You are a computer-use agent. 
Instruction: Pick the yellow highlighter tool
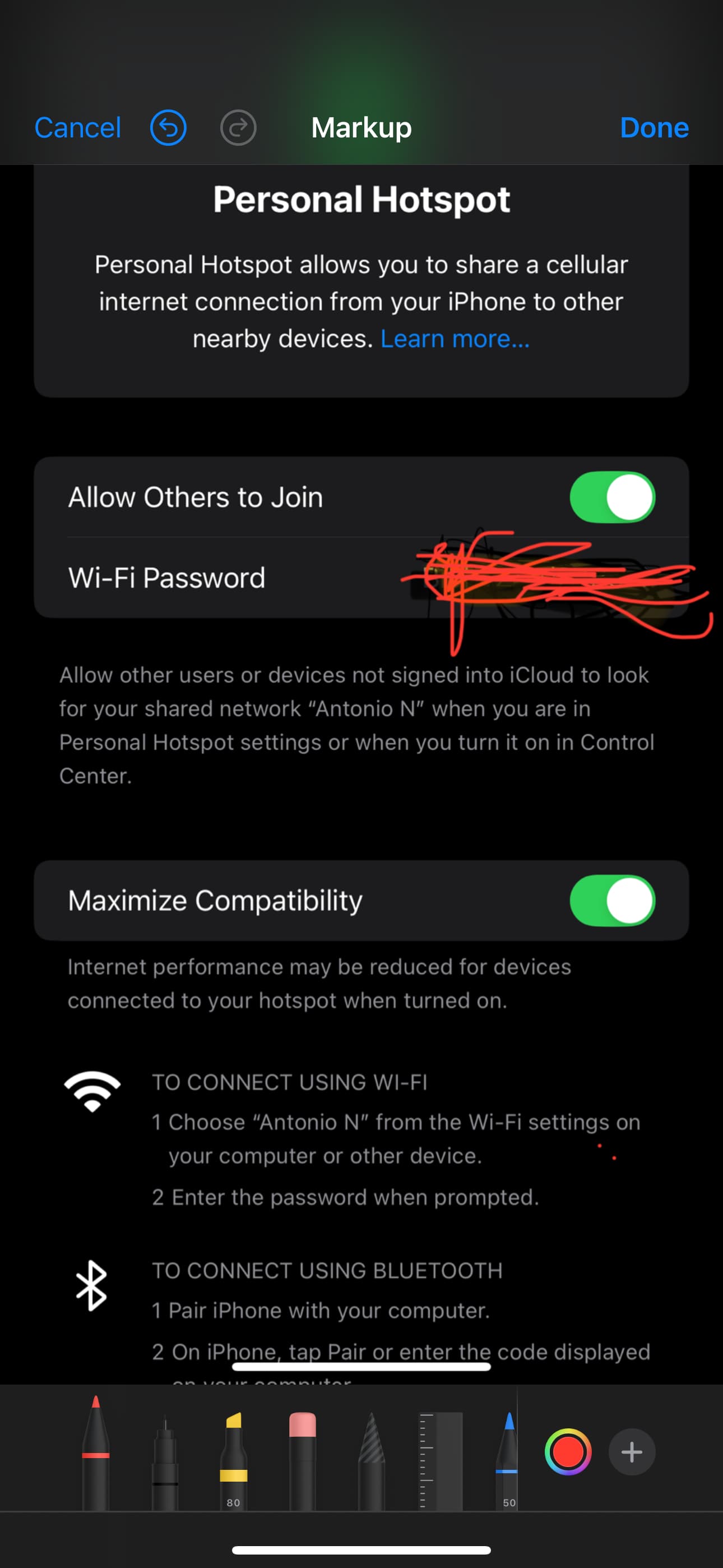tap(234, 1461)
